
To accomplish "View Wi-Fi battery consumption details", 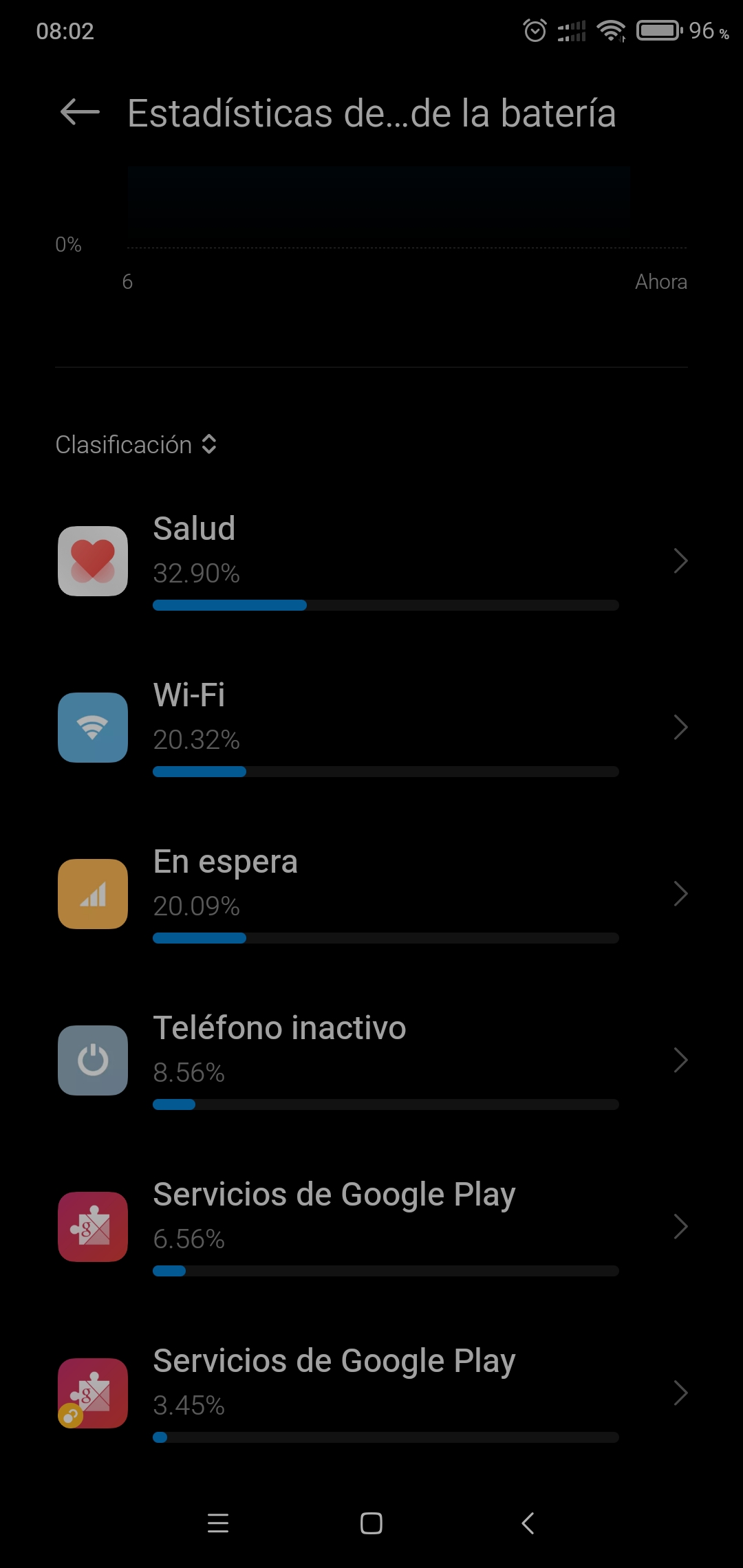I will [x=371, y=728].
